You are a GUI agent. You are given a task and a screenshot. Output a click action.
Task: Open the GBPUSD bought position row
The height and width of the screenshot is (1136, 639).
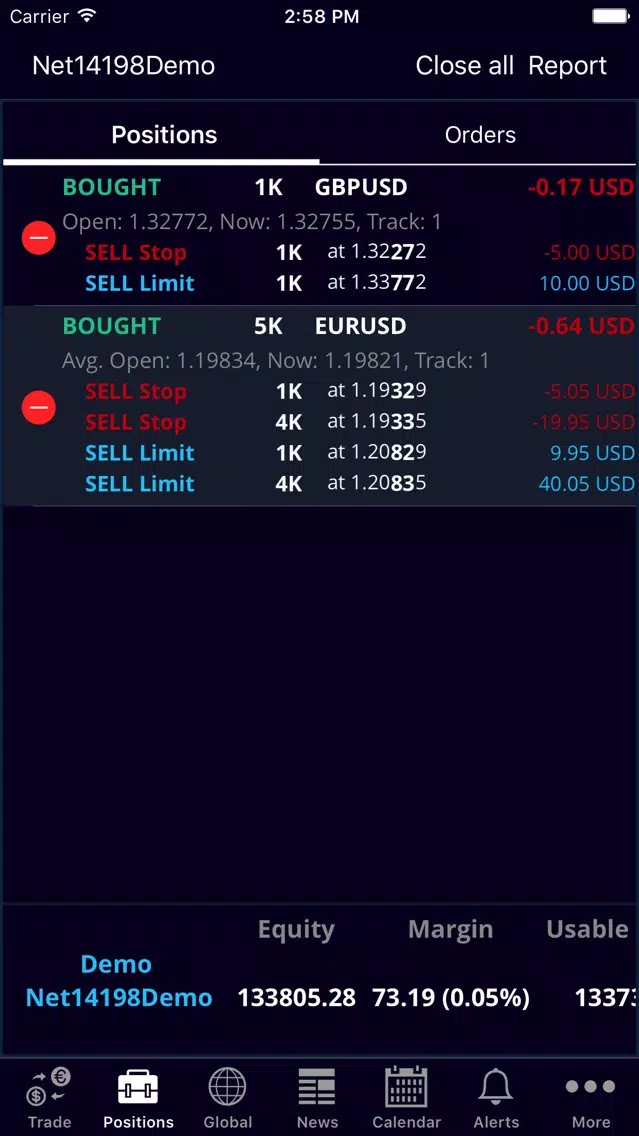[x=348, y=188]
